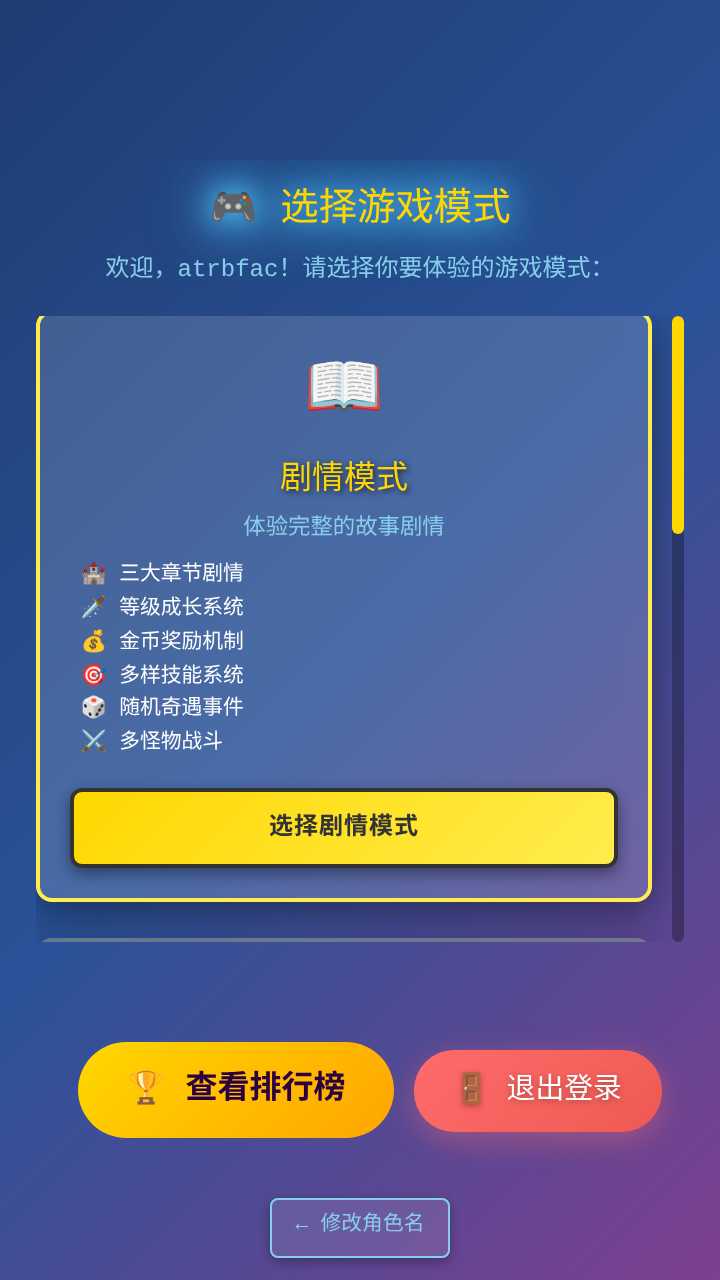Viewport: 720px width, 1280px height.
Task: Select 选择剧情模式 to start story mode
Action: 344,828
